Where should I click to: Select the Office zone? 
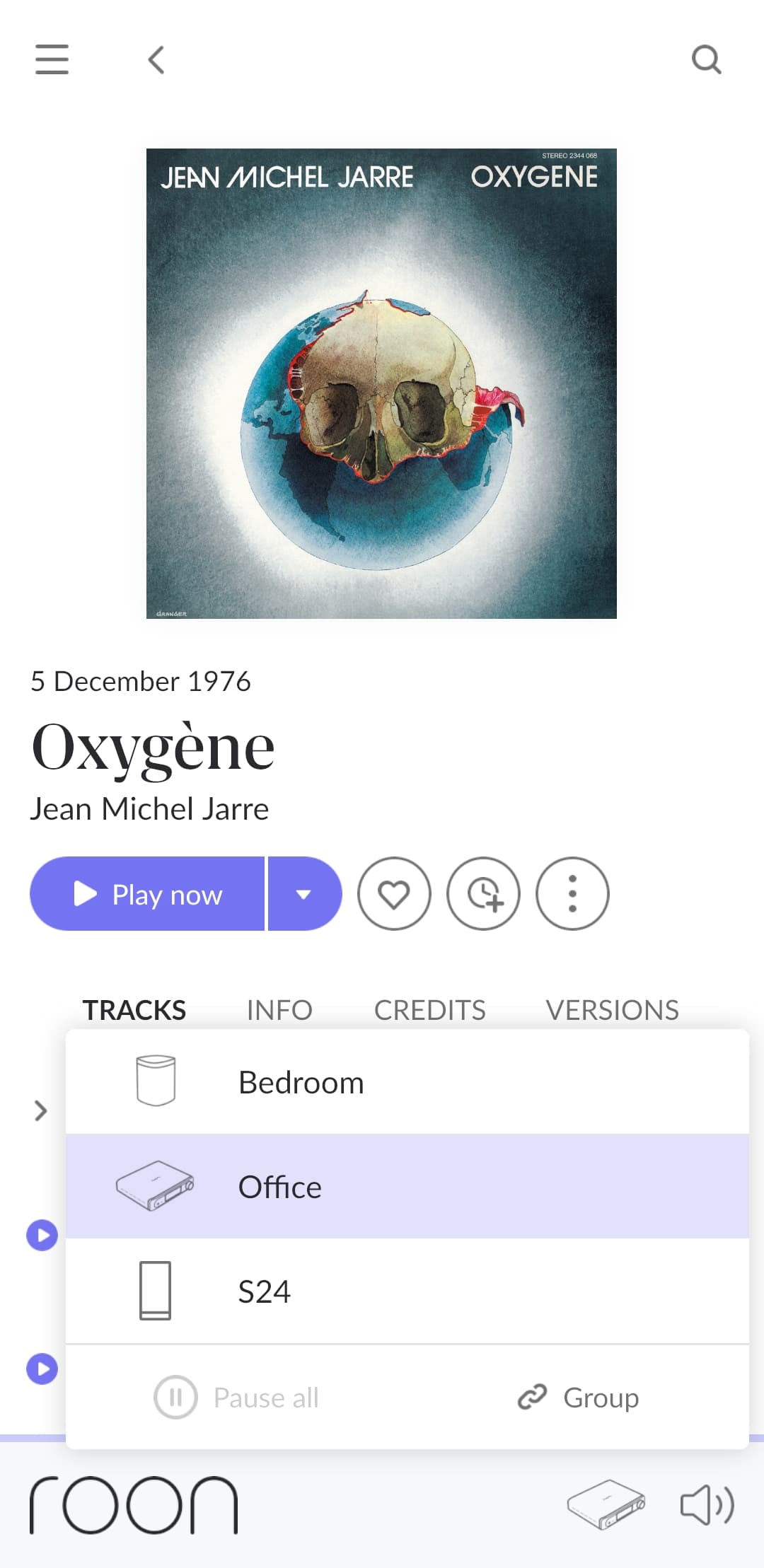(407, 1186)
